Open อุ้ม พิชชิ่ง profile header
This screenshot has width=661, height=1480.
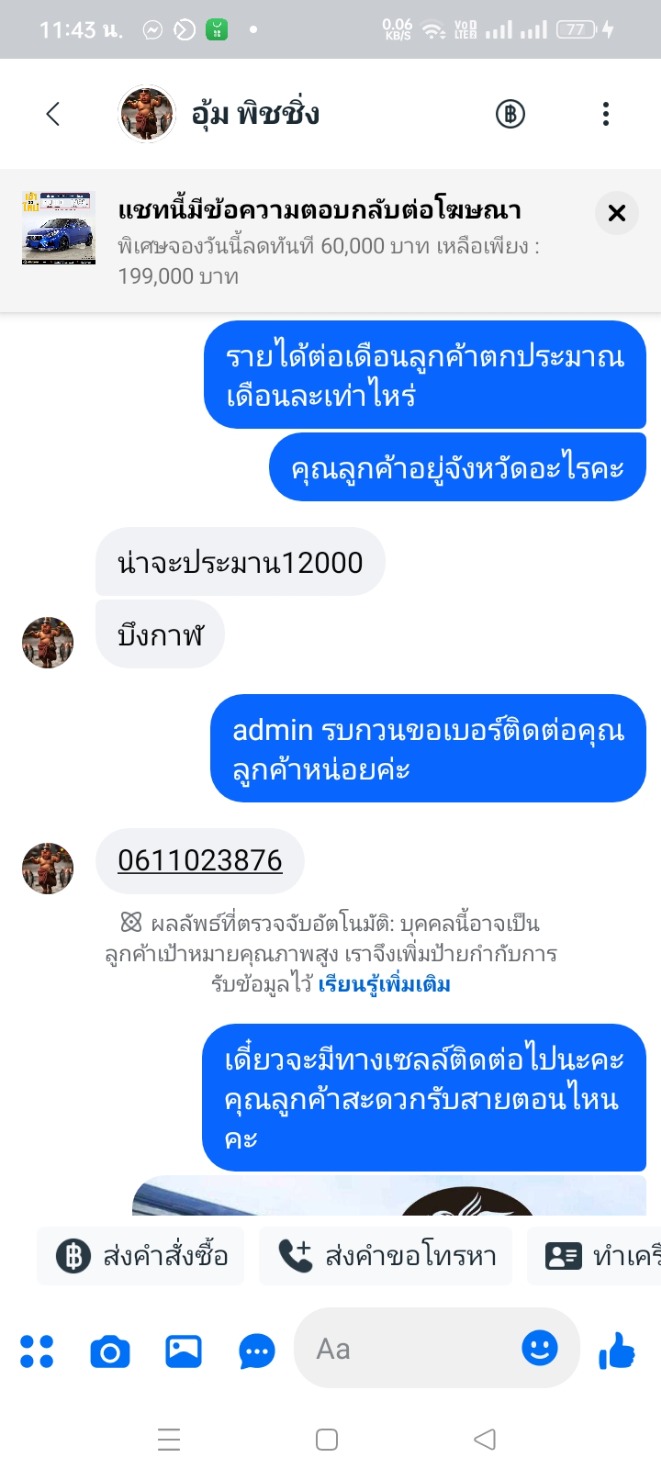click(x=254, y=114)
